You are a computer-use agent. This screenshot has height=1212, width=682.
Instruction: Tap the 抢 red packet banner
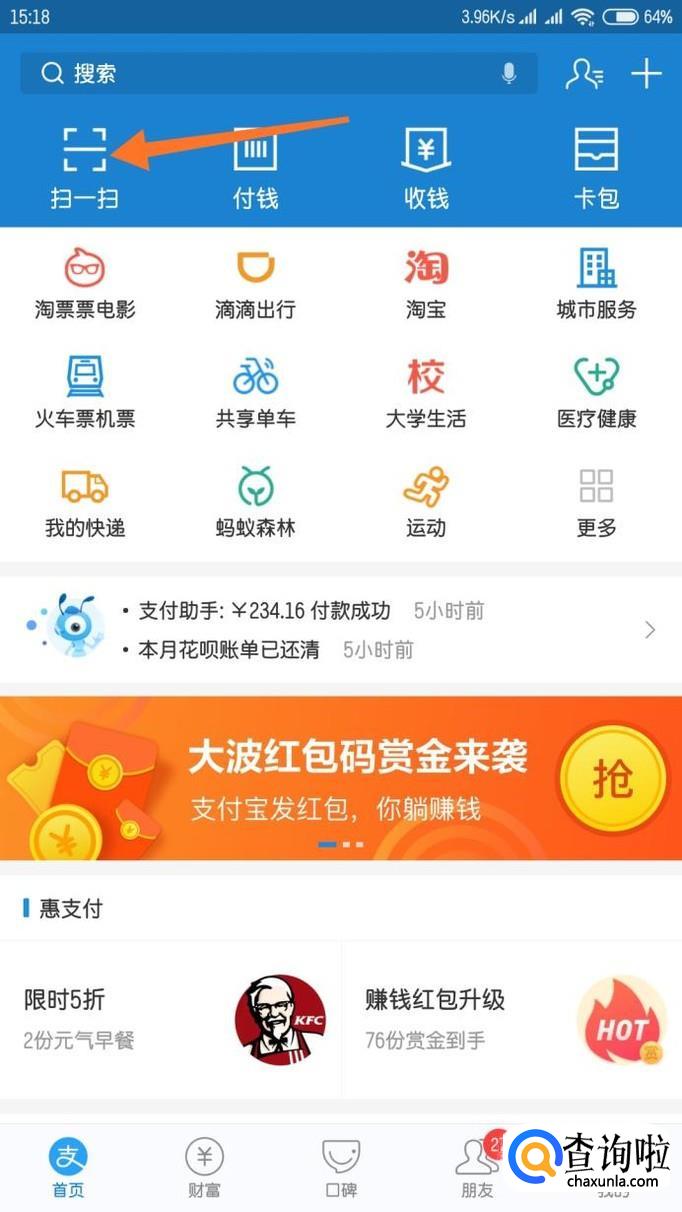coord(612,780)
